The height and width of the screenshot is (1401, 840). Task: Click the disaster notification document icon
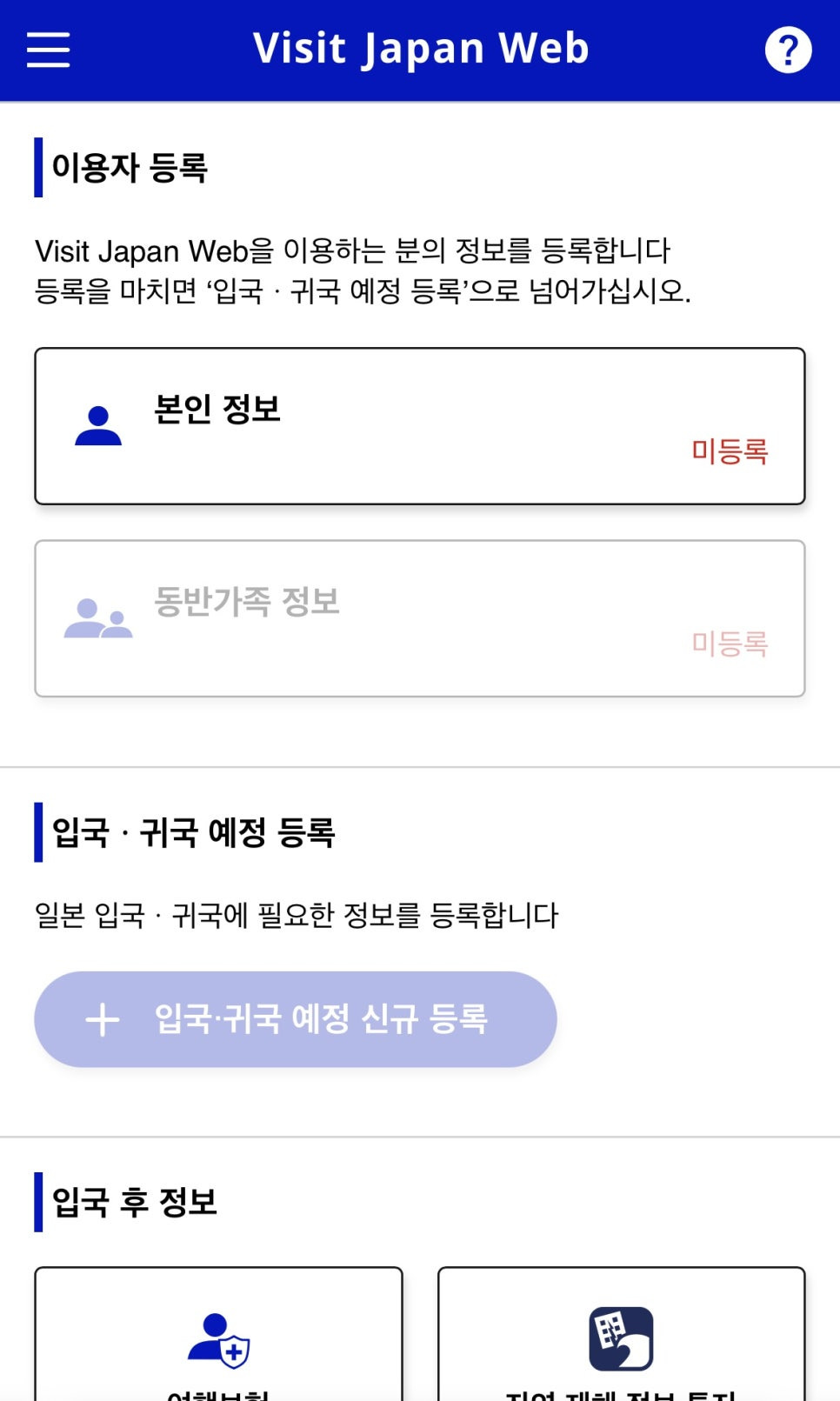(621, 1339)
